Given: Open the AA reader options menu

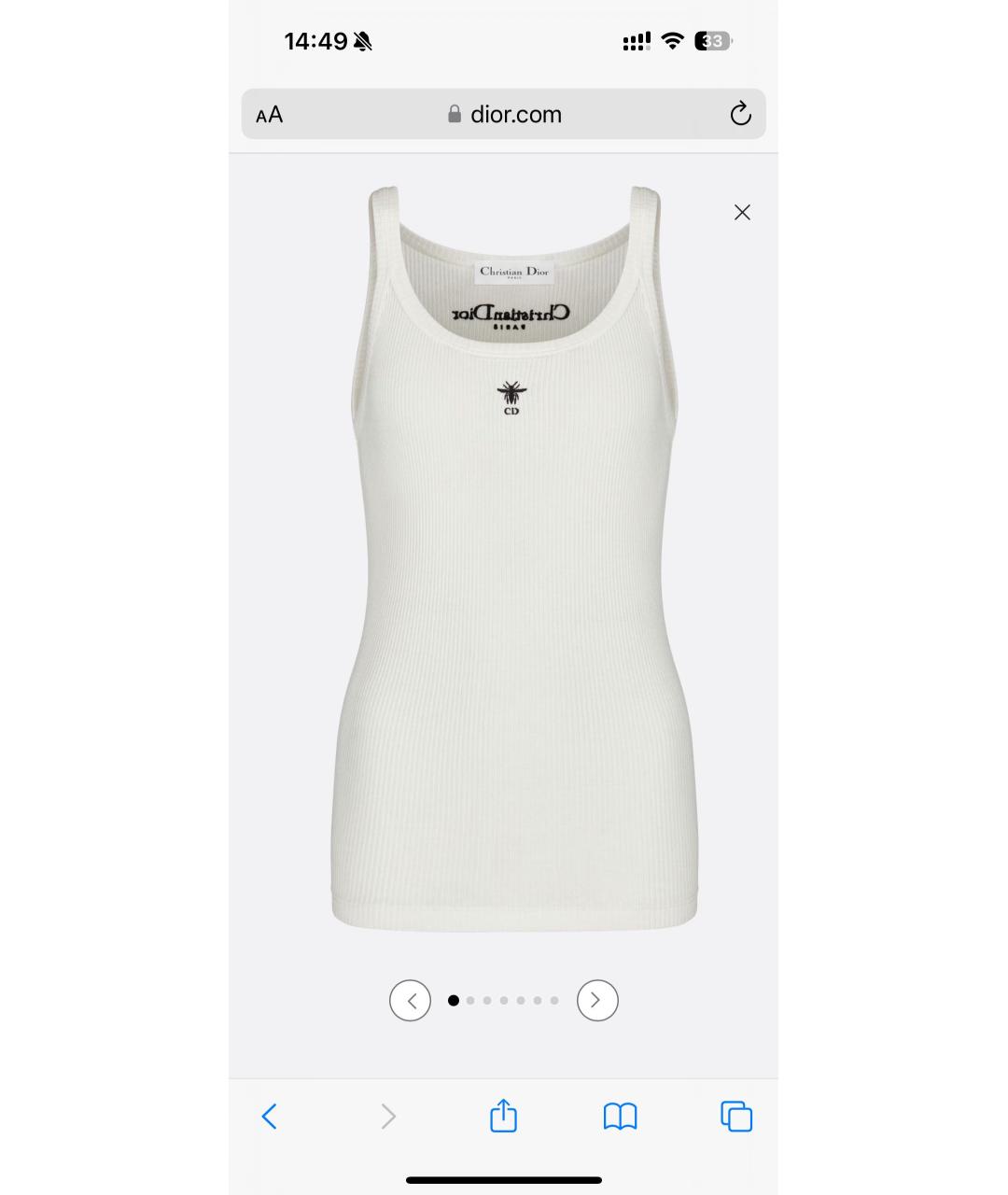Looking at the screenshot, I should click(x=270, y=115).
